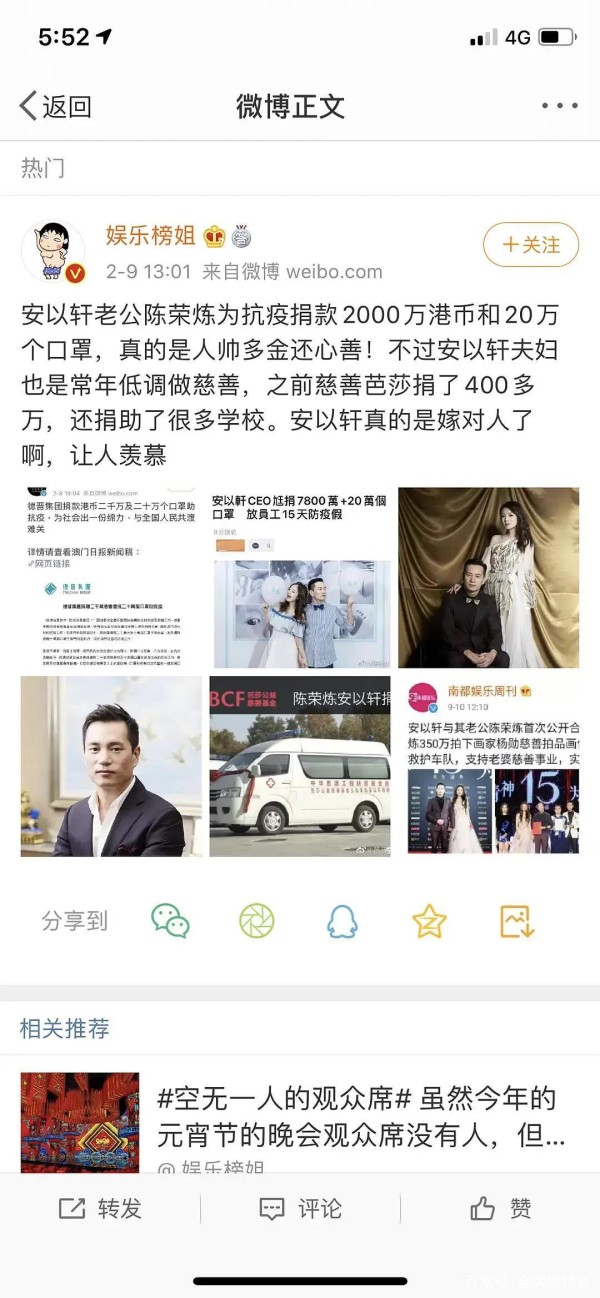Screen dimensions: 600x1298
Task: Open 评论 to comment
Action: point(300,1208)
